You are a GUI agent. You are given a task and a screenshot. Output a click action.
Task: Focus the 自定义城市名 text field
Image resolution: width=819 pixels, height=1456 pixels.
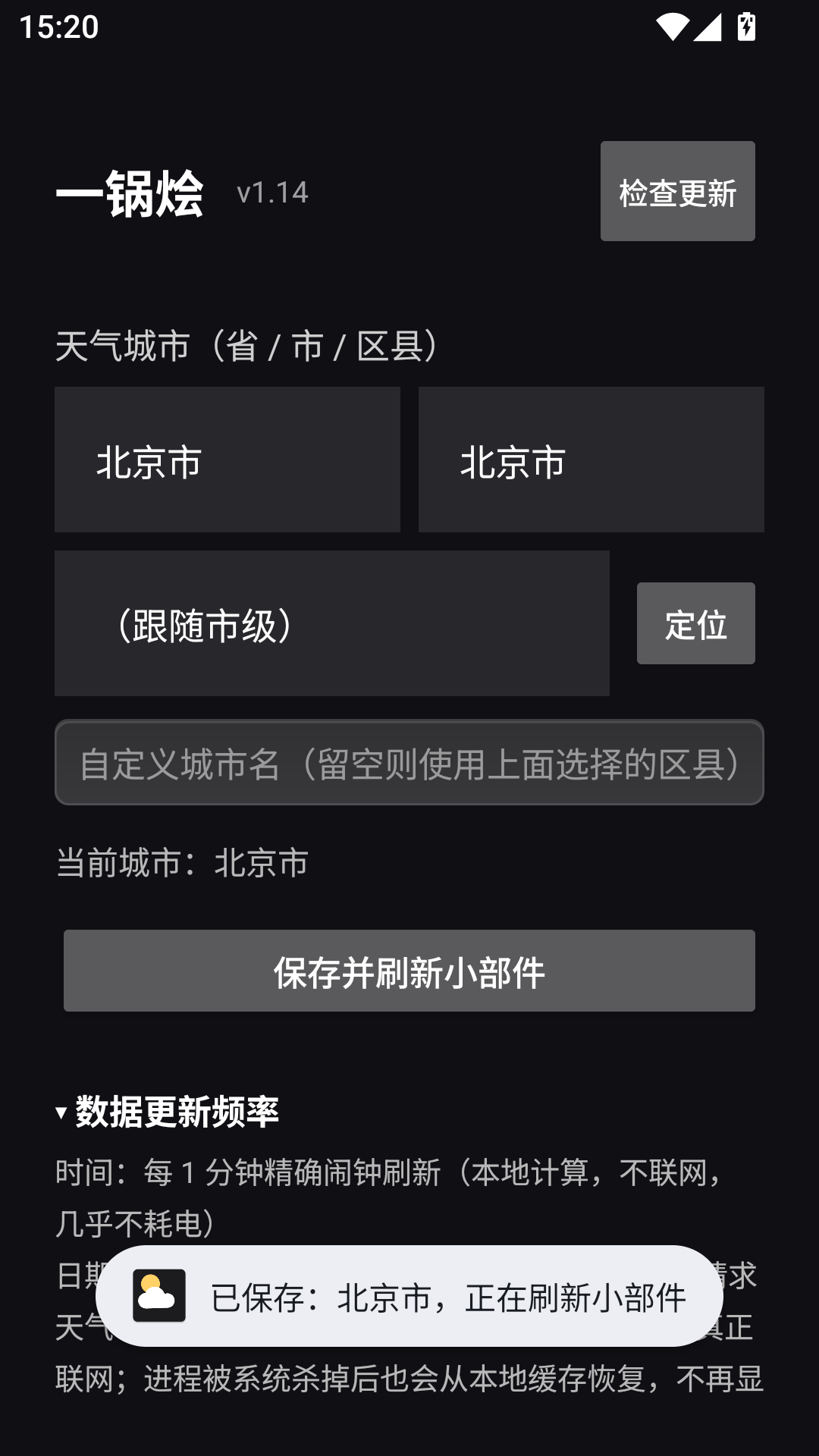pyautogui.click(x=409, y=762)
